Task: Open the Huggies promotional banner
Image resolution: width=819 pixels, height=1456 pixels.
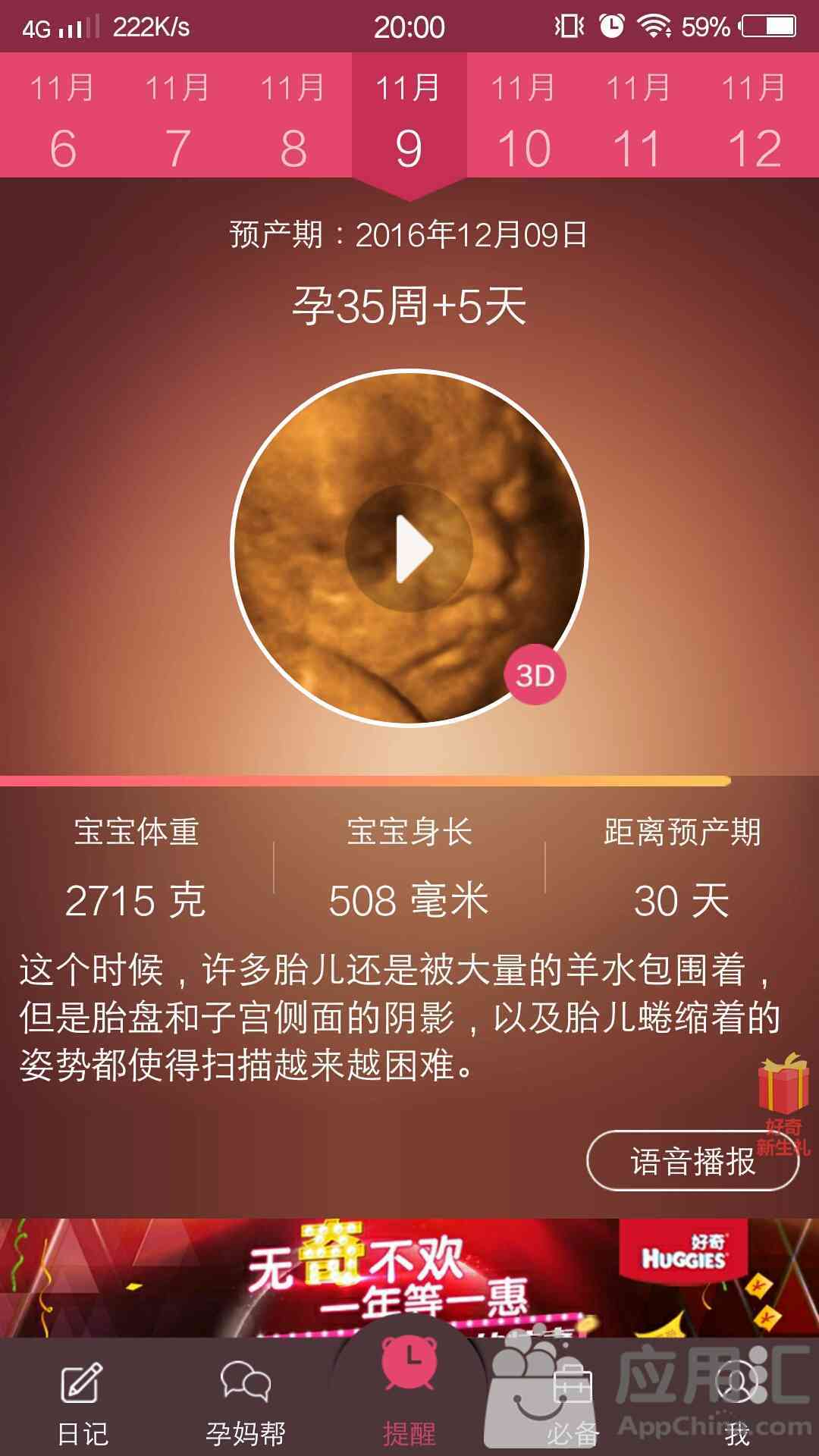Action: pyautogui.click(x=409, y=1279)
